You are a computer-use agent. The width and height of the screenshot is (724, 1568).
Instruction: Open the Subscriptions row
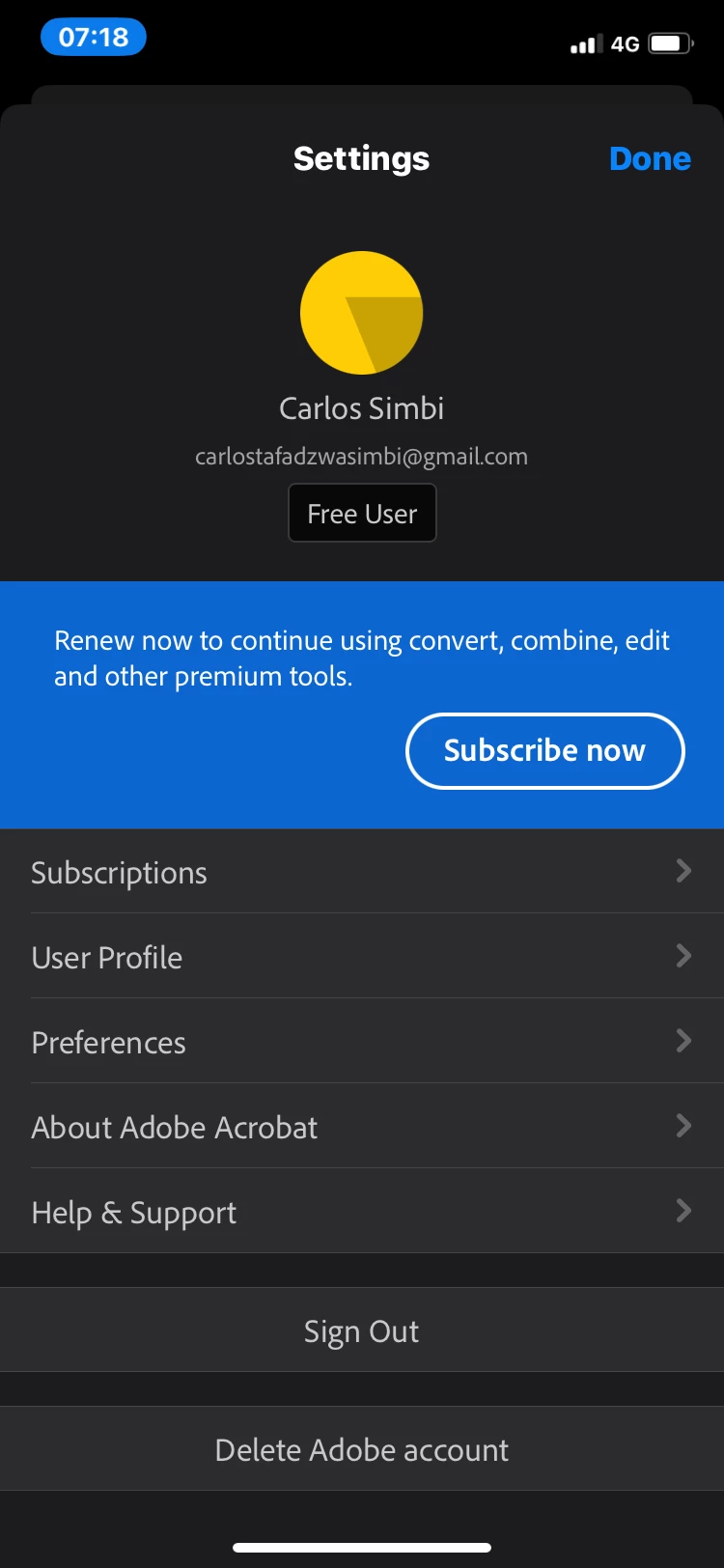[x=362, y=872]
